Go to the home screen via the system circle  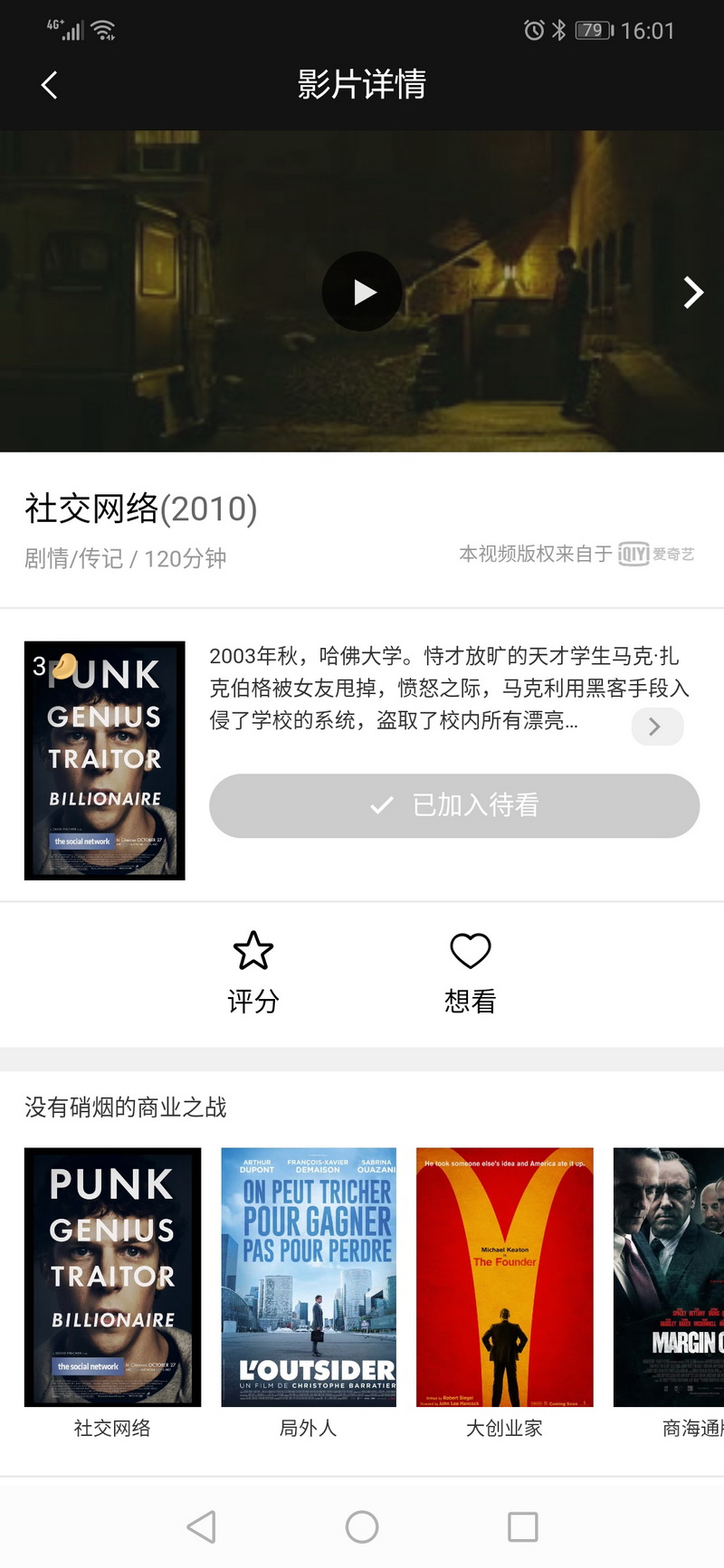(362, 1526)
